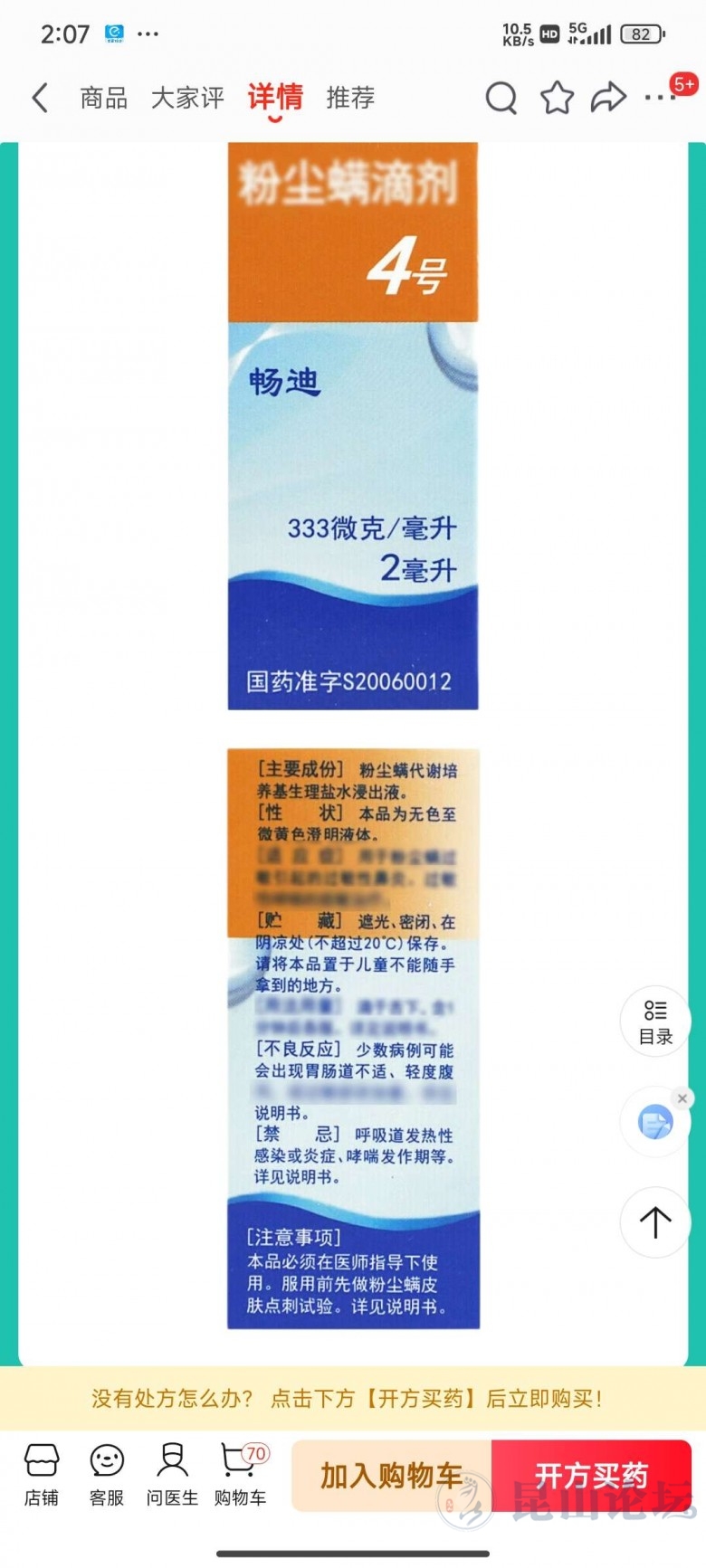
Task: Contact 客服 customer service
Action: click(107, 1475)
